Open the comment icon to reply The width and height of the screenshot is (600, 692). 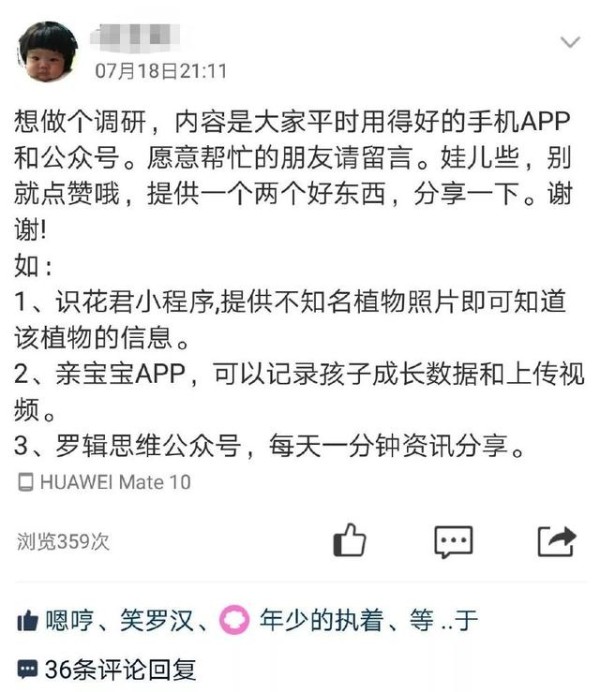coord(453,541)
